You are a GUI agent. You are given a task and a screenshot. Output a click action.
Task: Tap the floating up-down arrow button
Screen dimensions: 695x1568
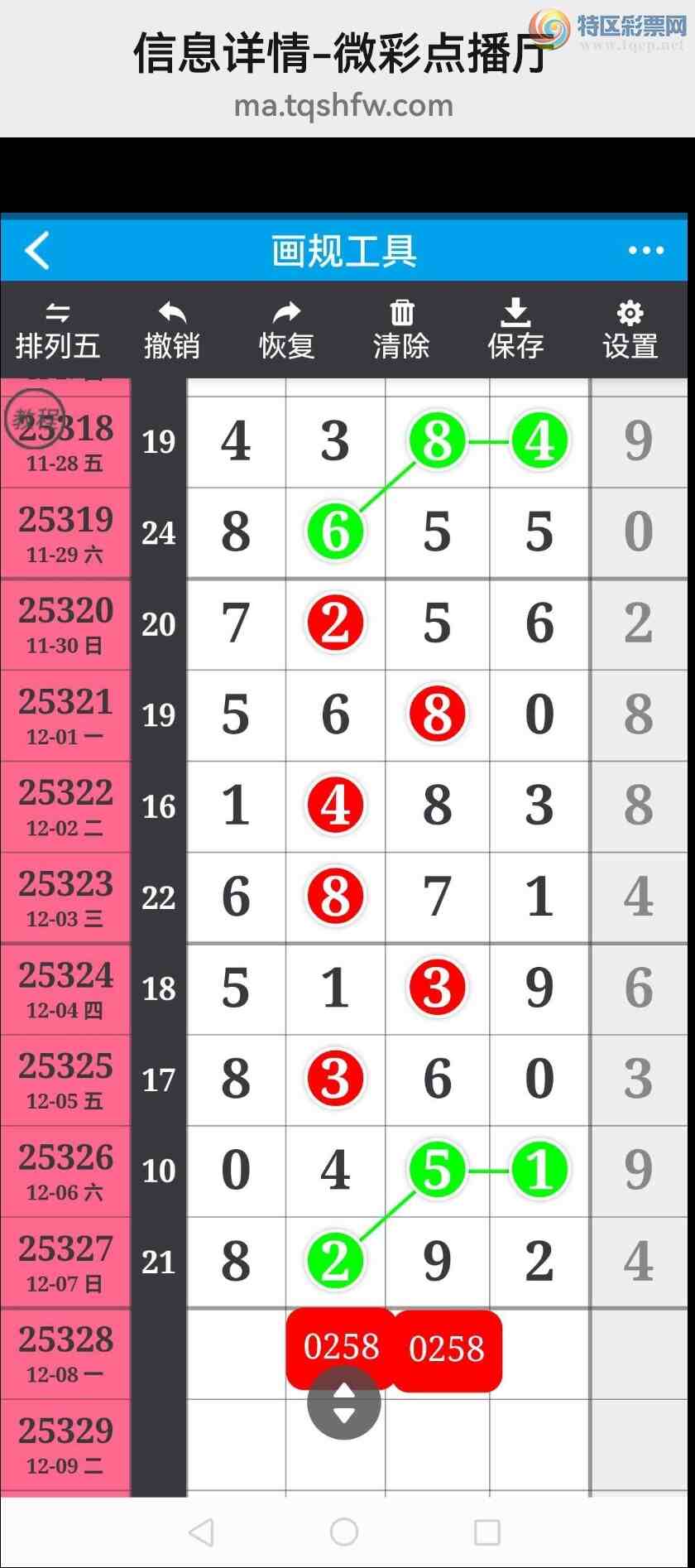(343, 1402)
